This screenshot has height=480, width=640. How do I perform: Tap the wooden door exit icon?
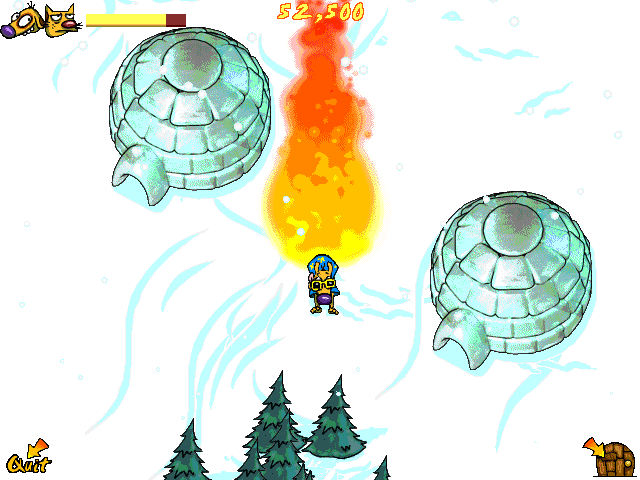tap(613, 459)
